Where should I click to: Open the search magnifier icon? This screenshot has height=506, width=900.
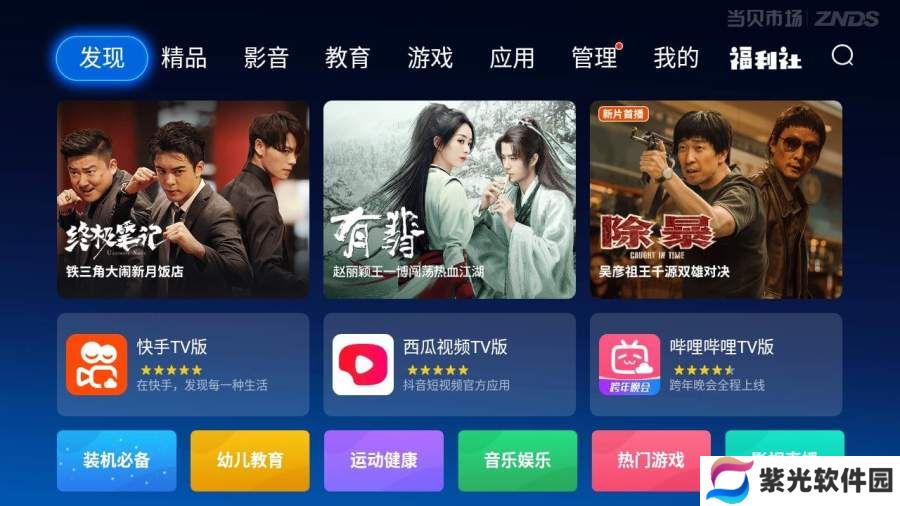[x=843, y=56]
